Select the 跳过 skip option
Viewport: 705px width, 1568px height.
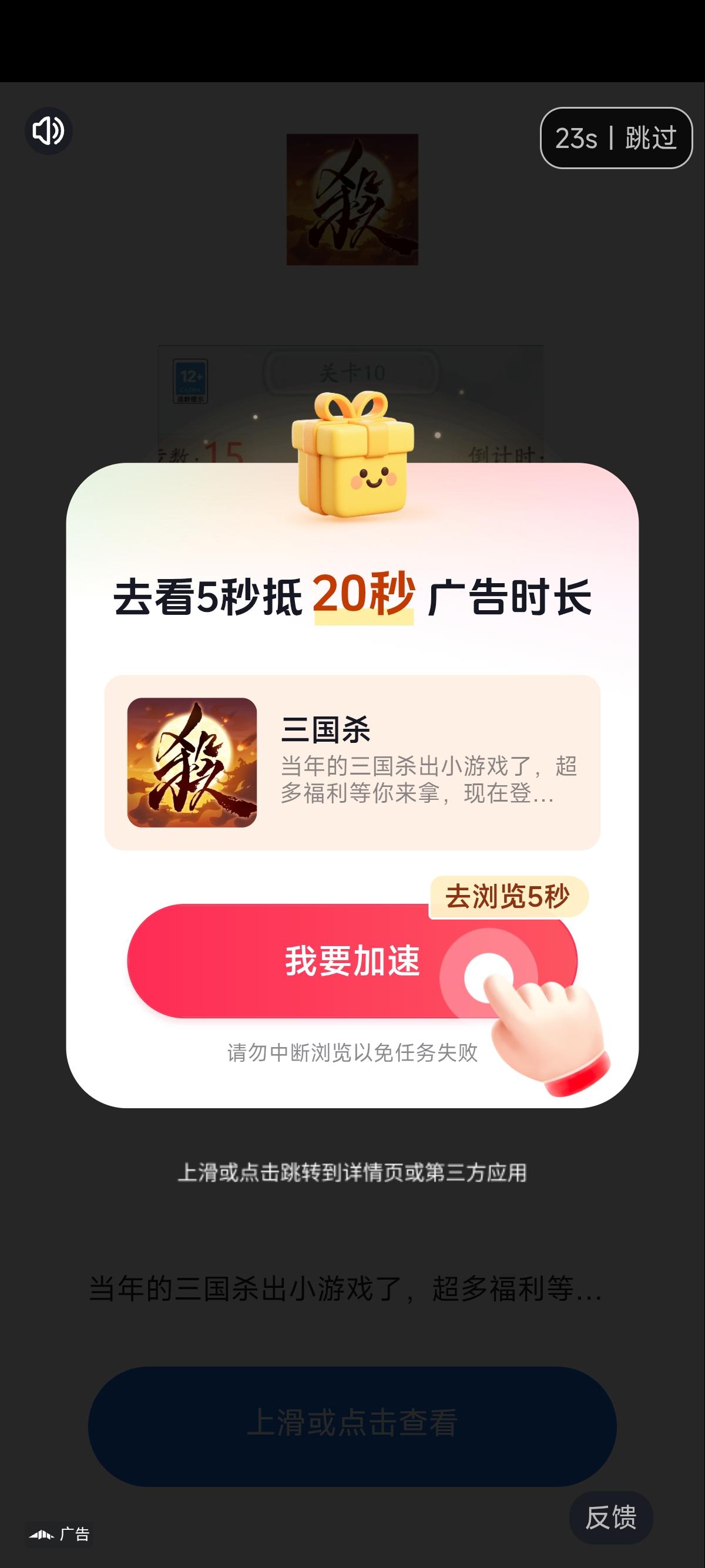coord(650,138)
